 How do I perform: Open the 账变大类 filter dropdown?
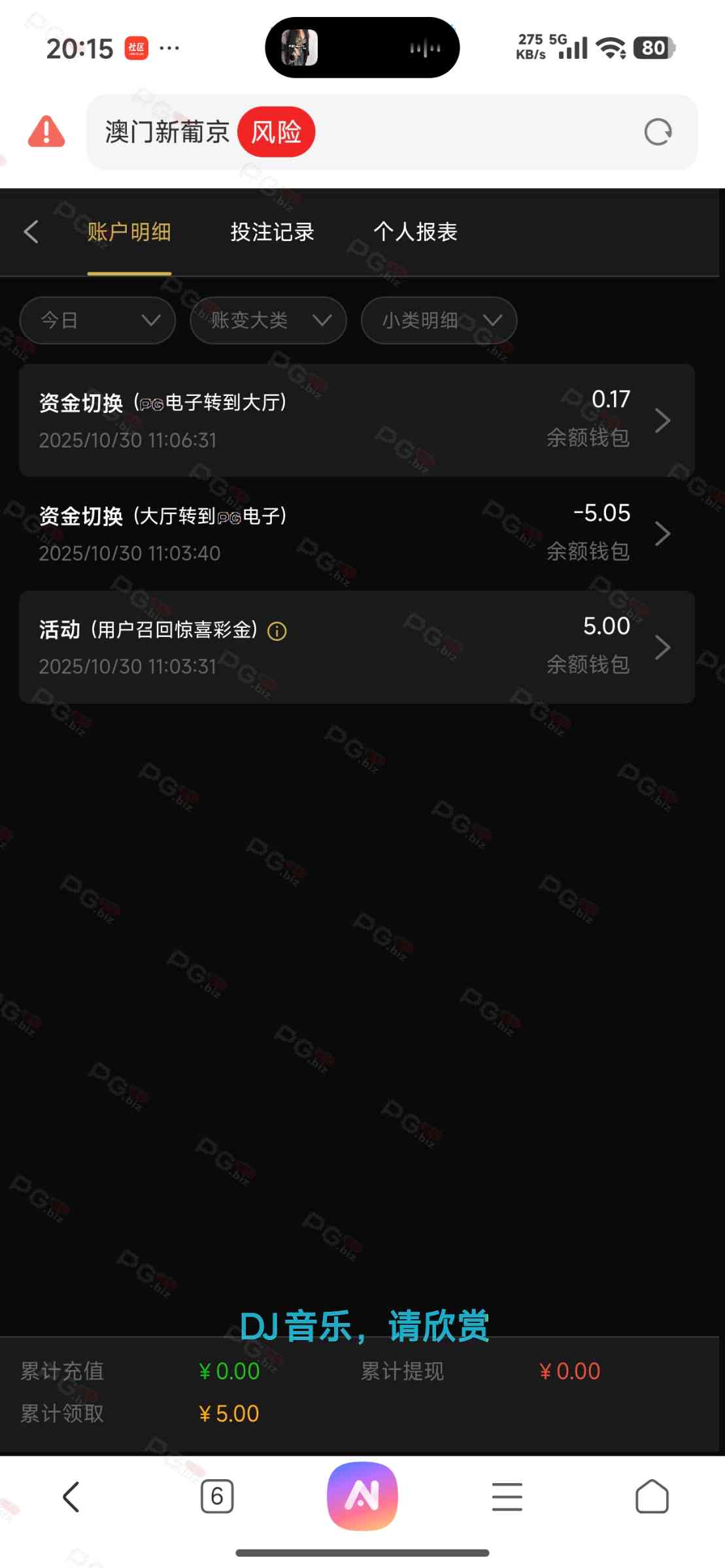tap(268, 320)
